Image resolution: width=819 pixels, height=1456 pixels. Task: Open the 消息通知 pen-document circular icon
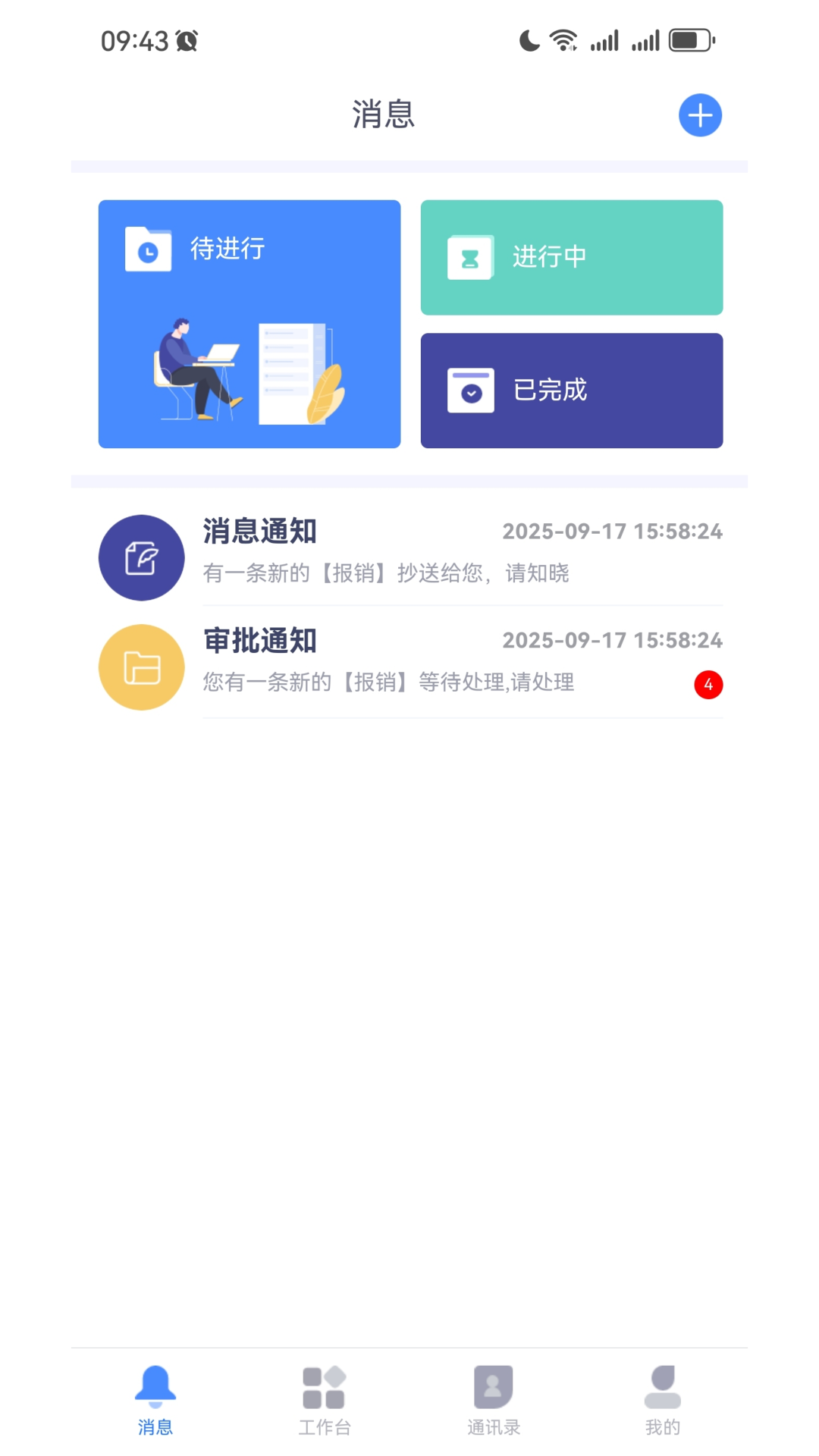[x=141, y=557]
